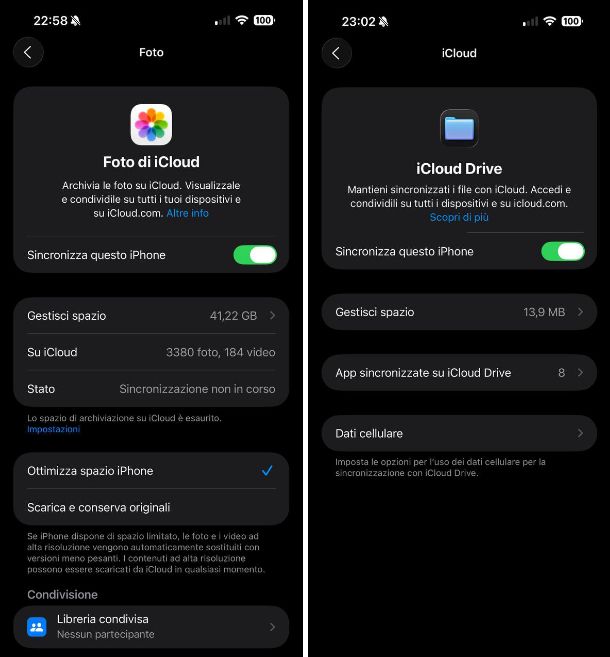Select Ottimizza spazio iPhone
The image size is (610, 657).
click(151, 471)
